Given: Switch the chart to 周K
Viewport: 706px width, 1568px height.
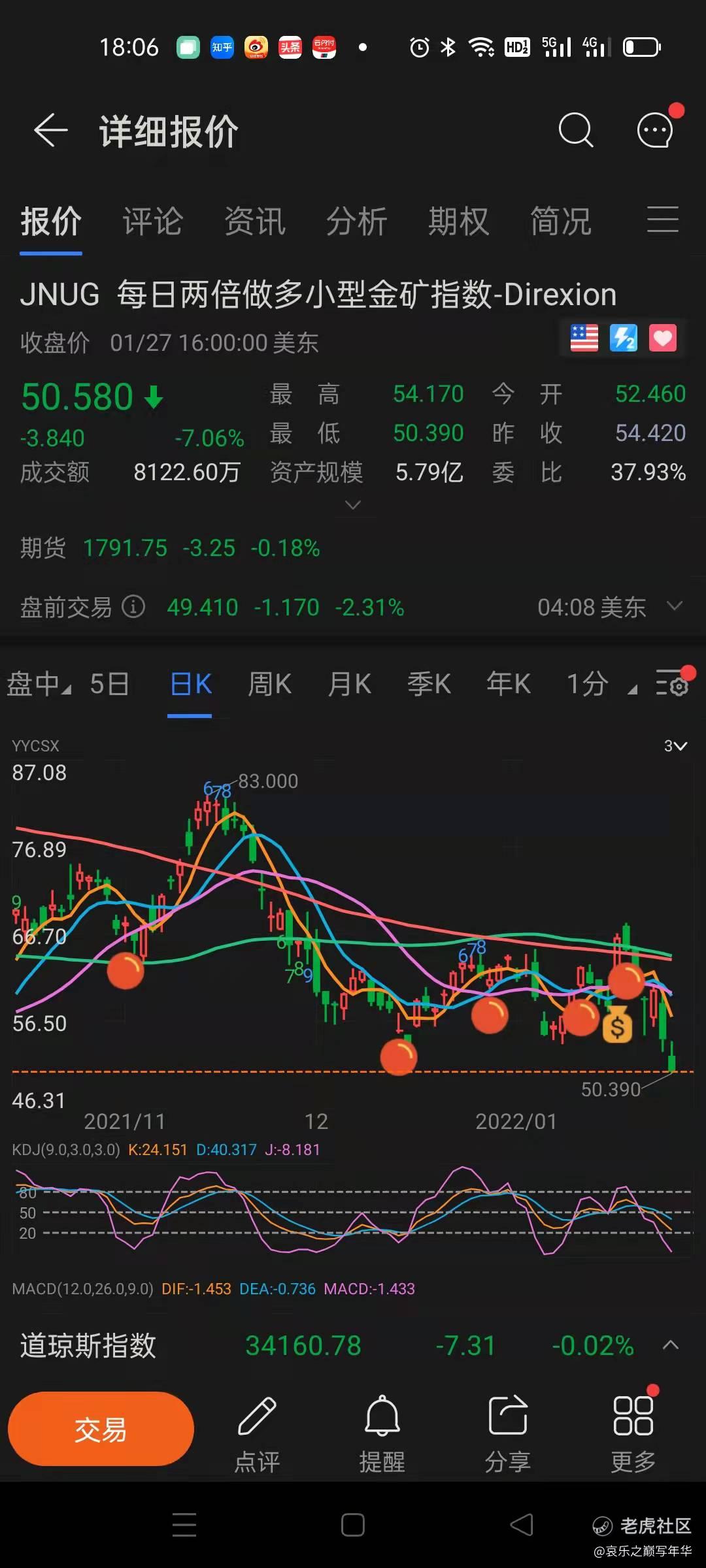Looking at the screenshot, I should tap(269, 685).
